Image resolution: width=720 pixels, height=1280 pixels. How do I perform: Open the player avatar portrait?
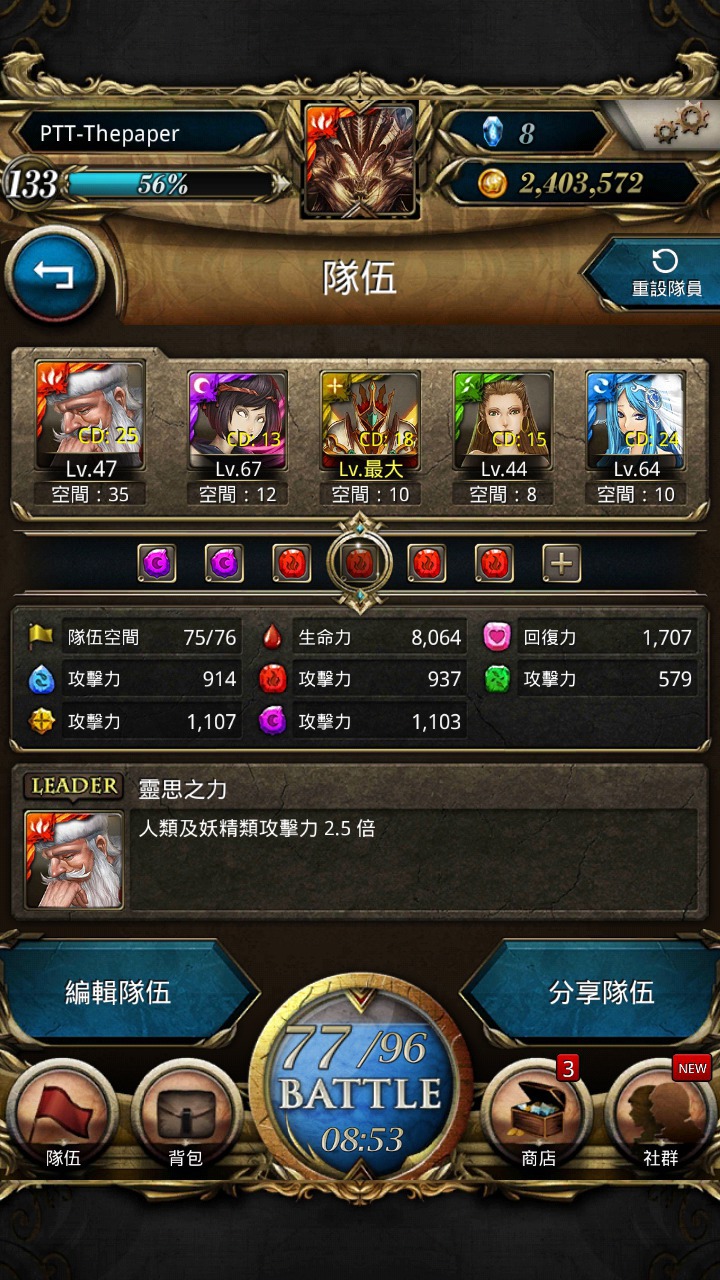(x=360, y=159)
